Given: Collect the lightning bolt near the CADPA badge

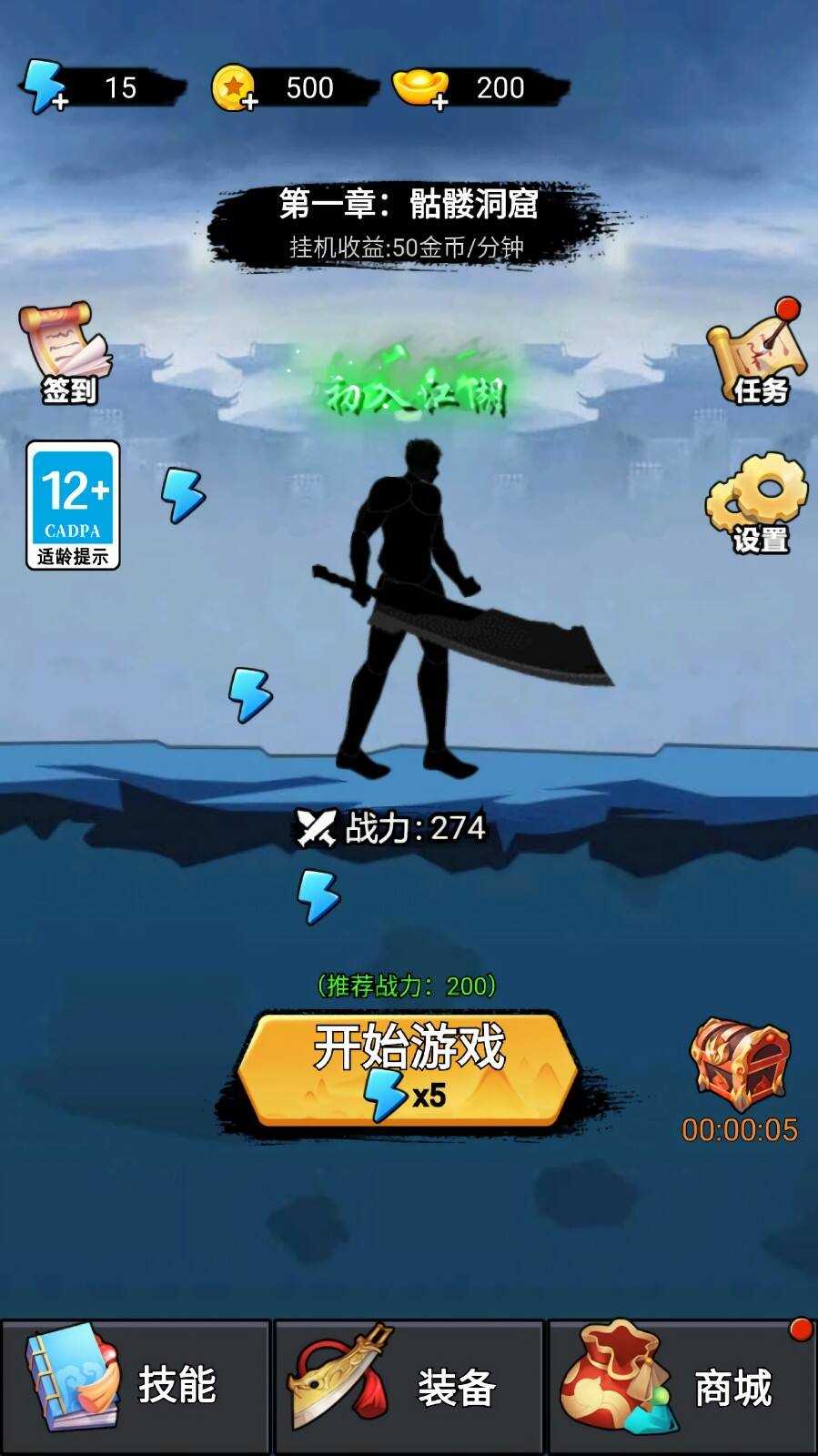Looking at the screenshot, I should (x=182, y=496).
